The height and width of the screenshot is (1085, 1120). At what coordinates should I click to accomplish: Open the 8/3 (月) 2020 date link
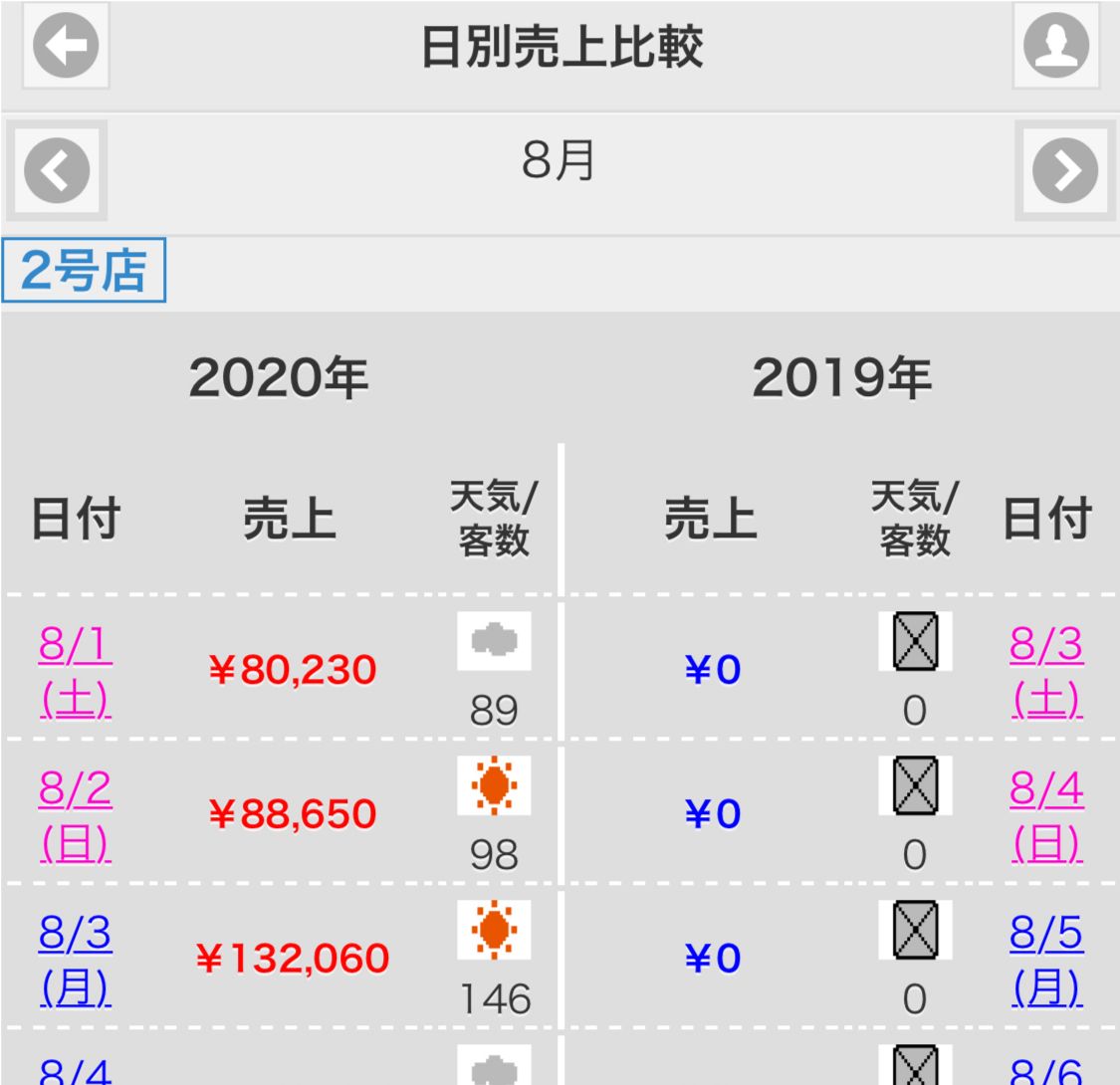click(x=76, y=960)
